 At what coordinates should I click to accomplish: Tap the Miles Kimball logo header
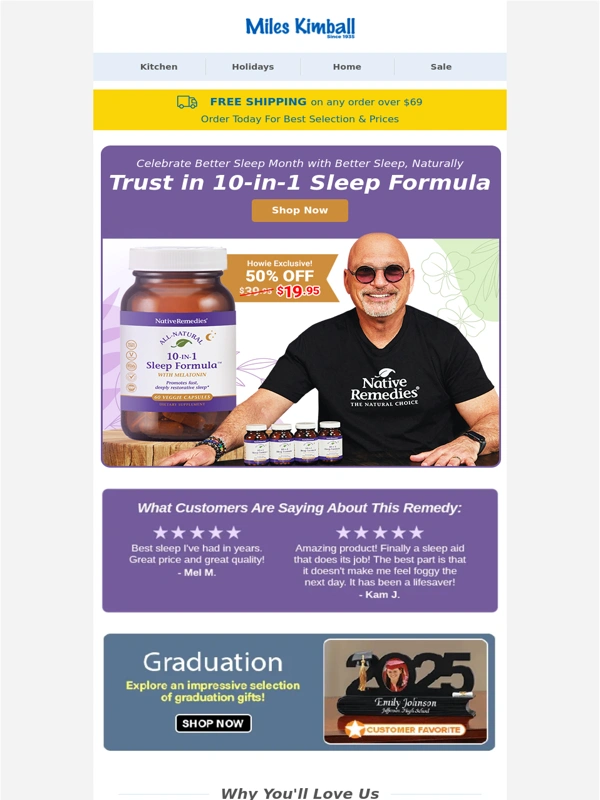tap(300, 28)
